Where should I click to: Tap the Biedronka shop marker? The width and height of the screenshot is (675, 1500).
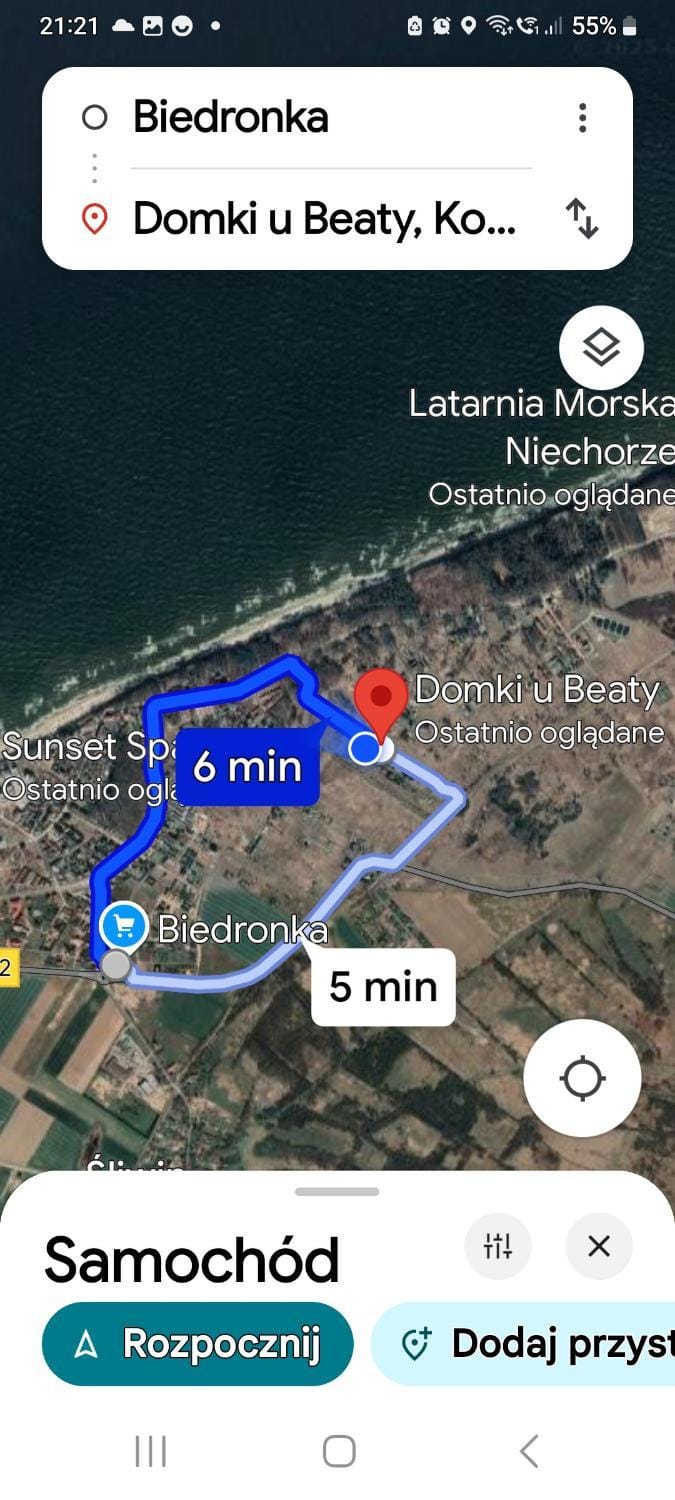coord(124,927)
